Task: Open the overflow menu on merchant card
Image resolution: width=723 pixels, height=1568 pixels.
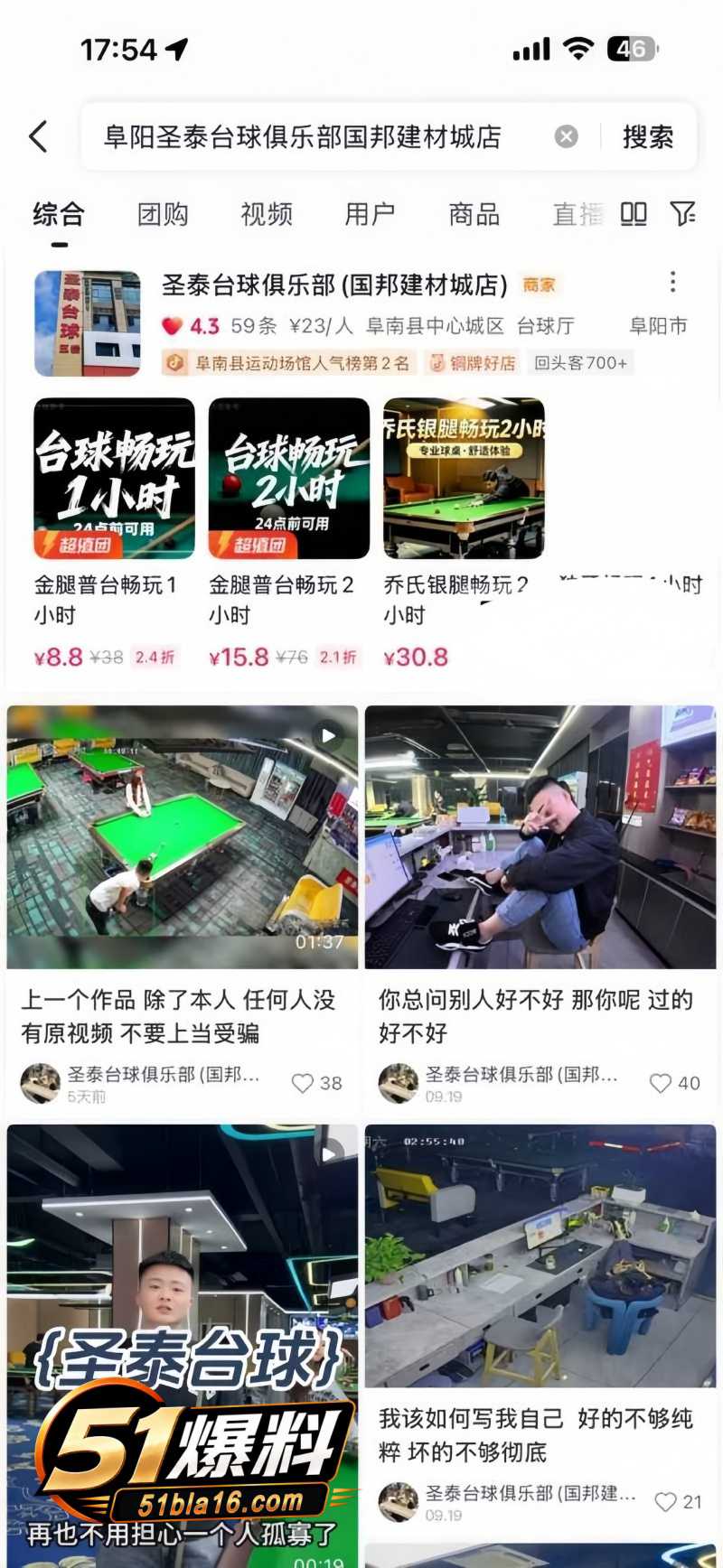Action: click(672, 282)
